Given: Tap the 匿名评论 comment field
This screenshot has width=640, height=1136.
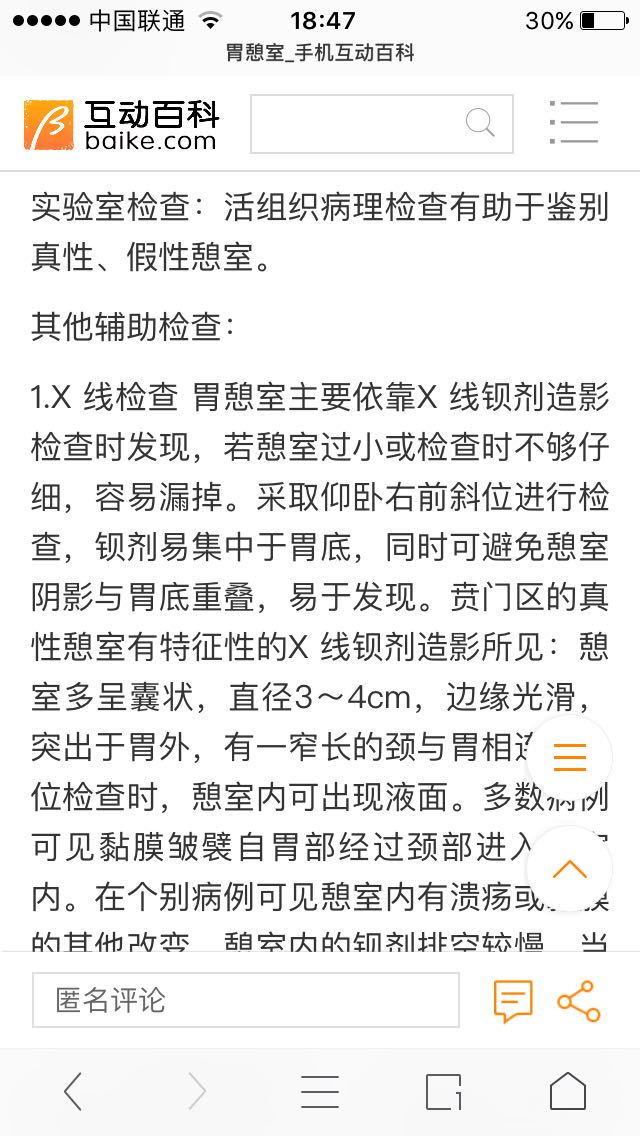Looking at the screenshot, I should 245,1000.
